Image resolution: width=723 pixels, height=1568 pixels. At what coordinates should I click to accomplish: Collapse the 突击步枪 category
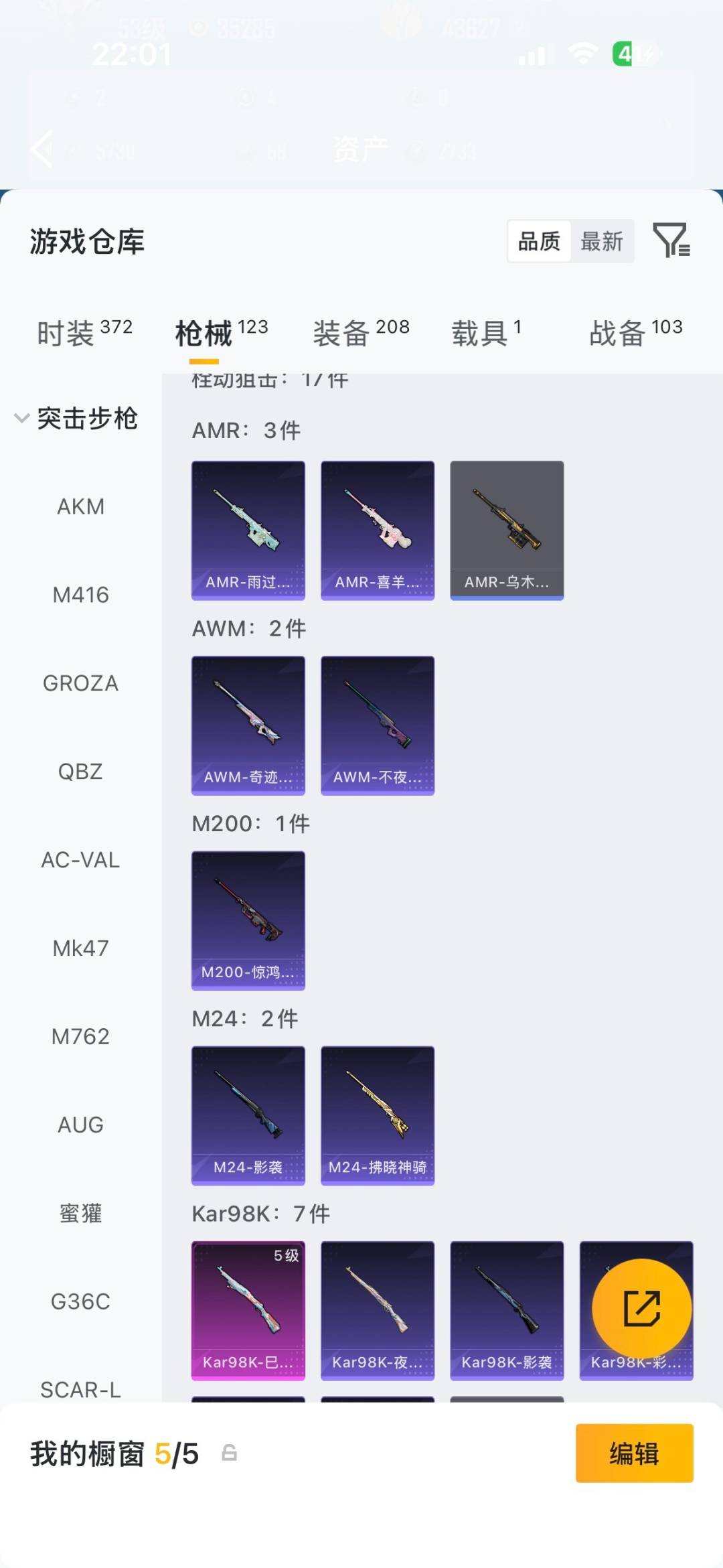(x=76, y=419)
